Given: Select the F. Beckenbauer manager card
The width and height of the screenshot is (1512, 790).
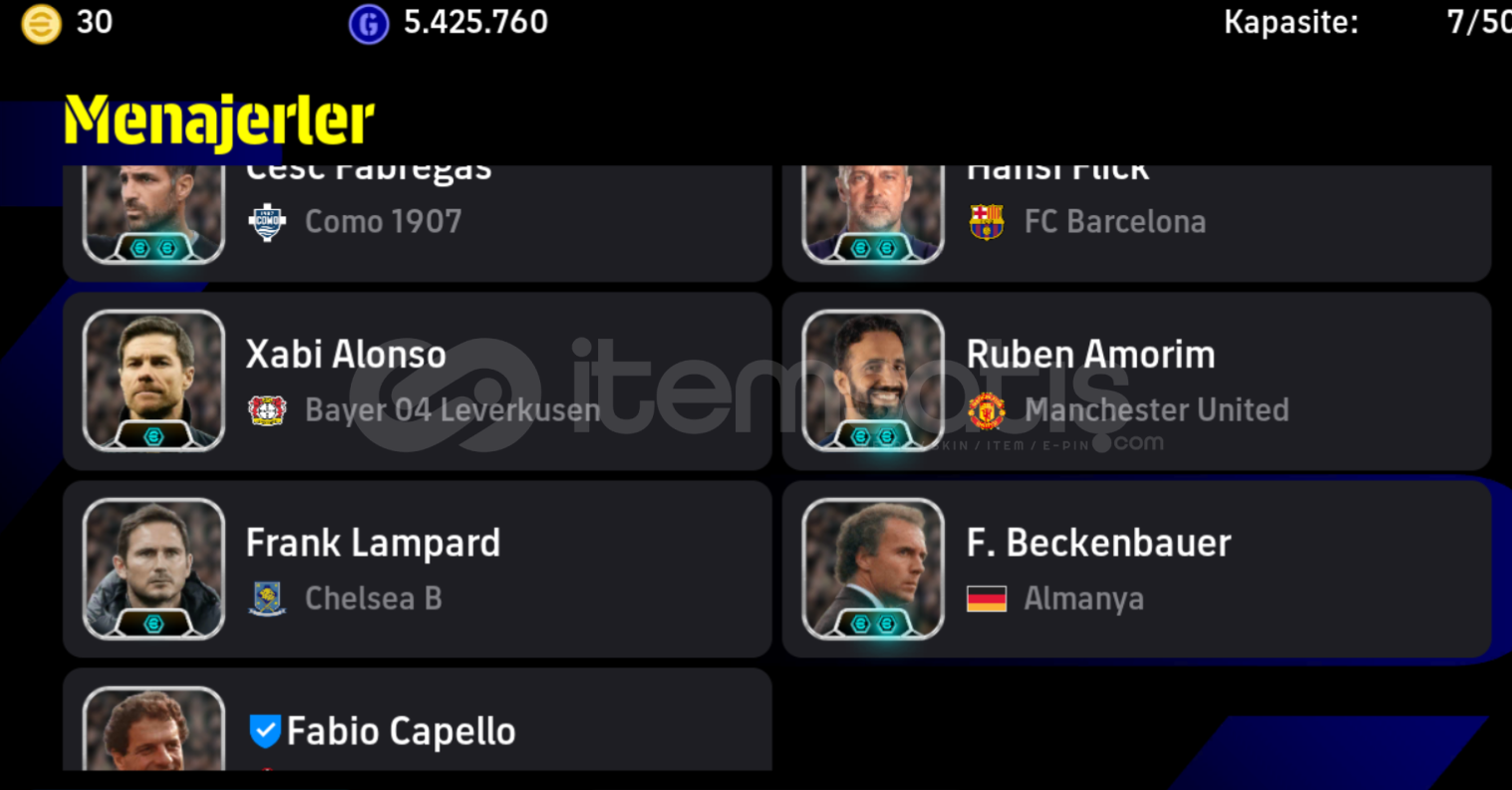Looking at the screenshot, I should (x=1136, y=569).
